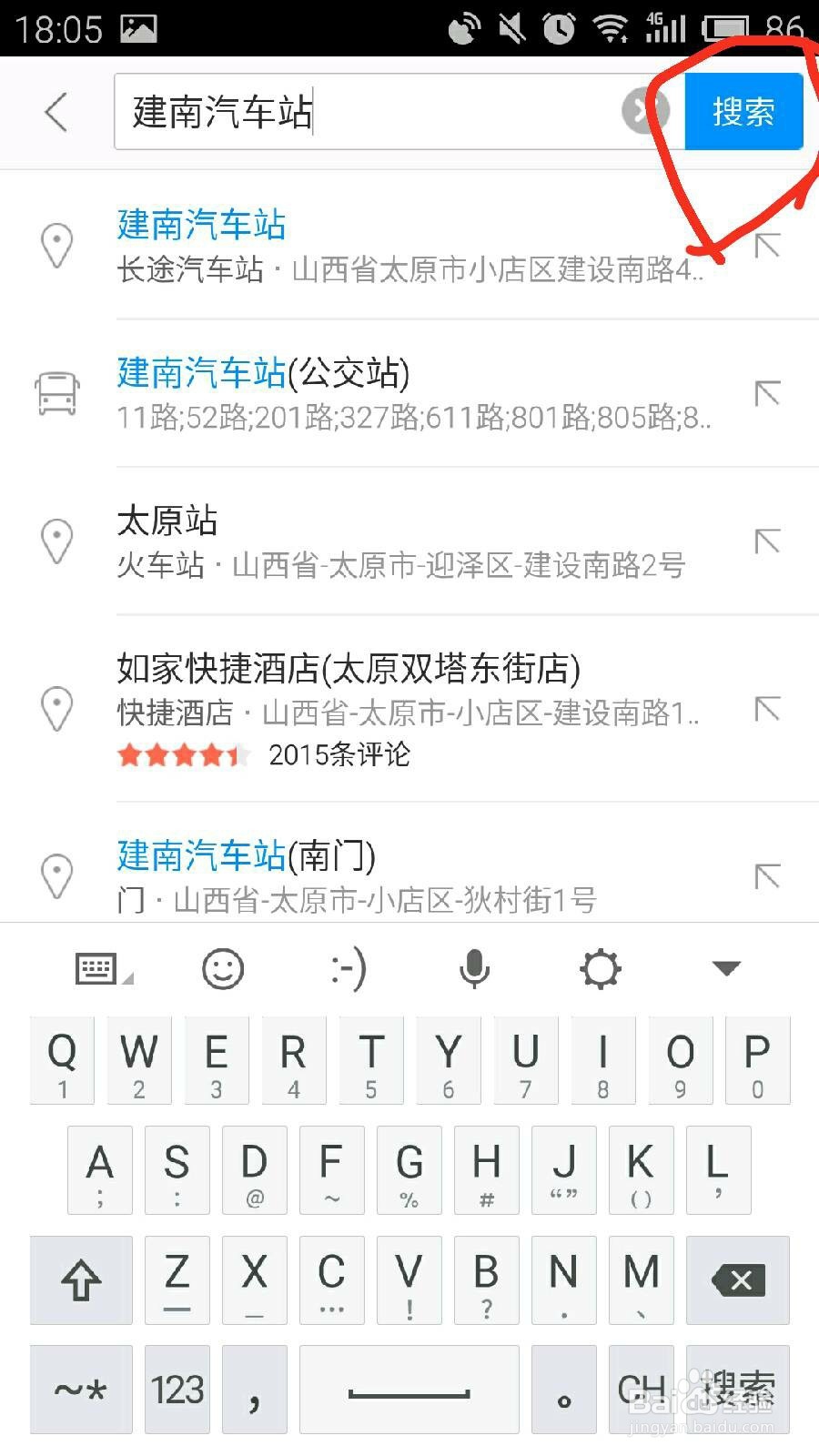819x1456 pixels.
Task: Start voice input with the microphone
Action: (474, 968)
